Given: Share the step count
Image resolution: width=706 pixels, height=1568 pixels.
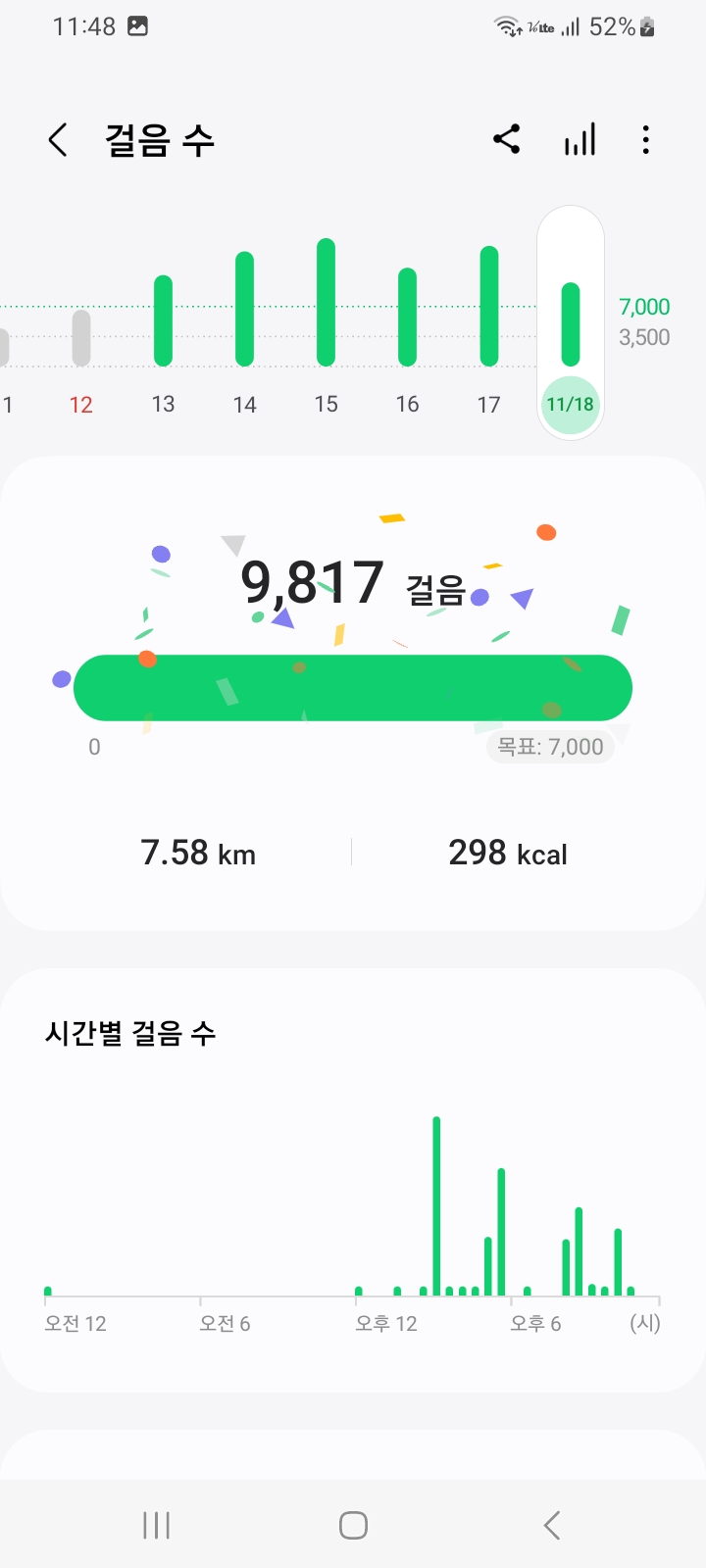Looking at the screenshot, I should click(507, 140).
